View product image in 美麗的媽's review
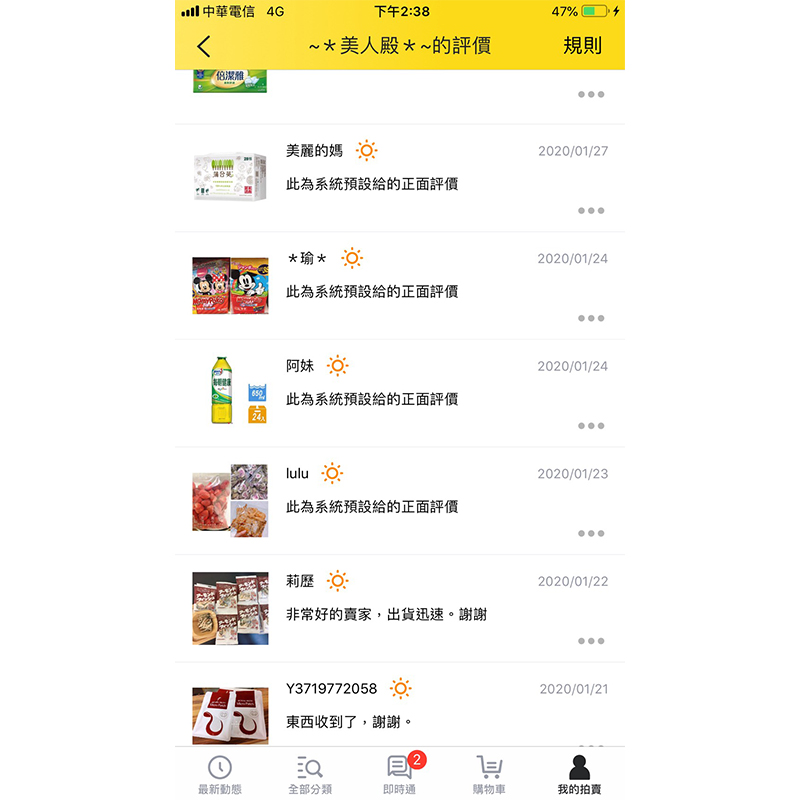The width and height of the screenshot is (800, 800). coord(230,177)
